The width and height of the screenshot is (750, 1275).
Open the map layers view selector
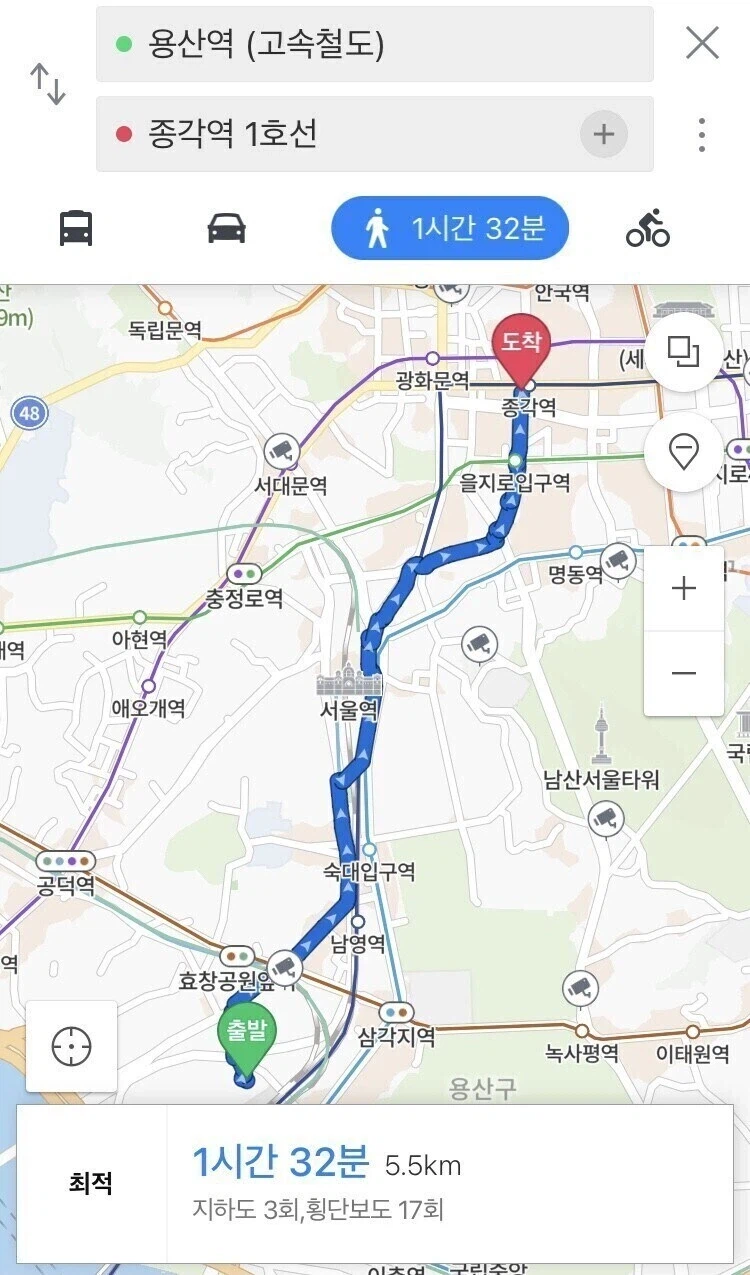coord(683,354)
